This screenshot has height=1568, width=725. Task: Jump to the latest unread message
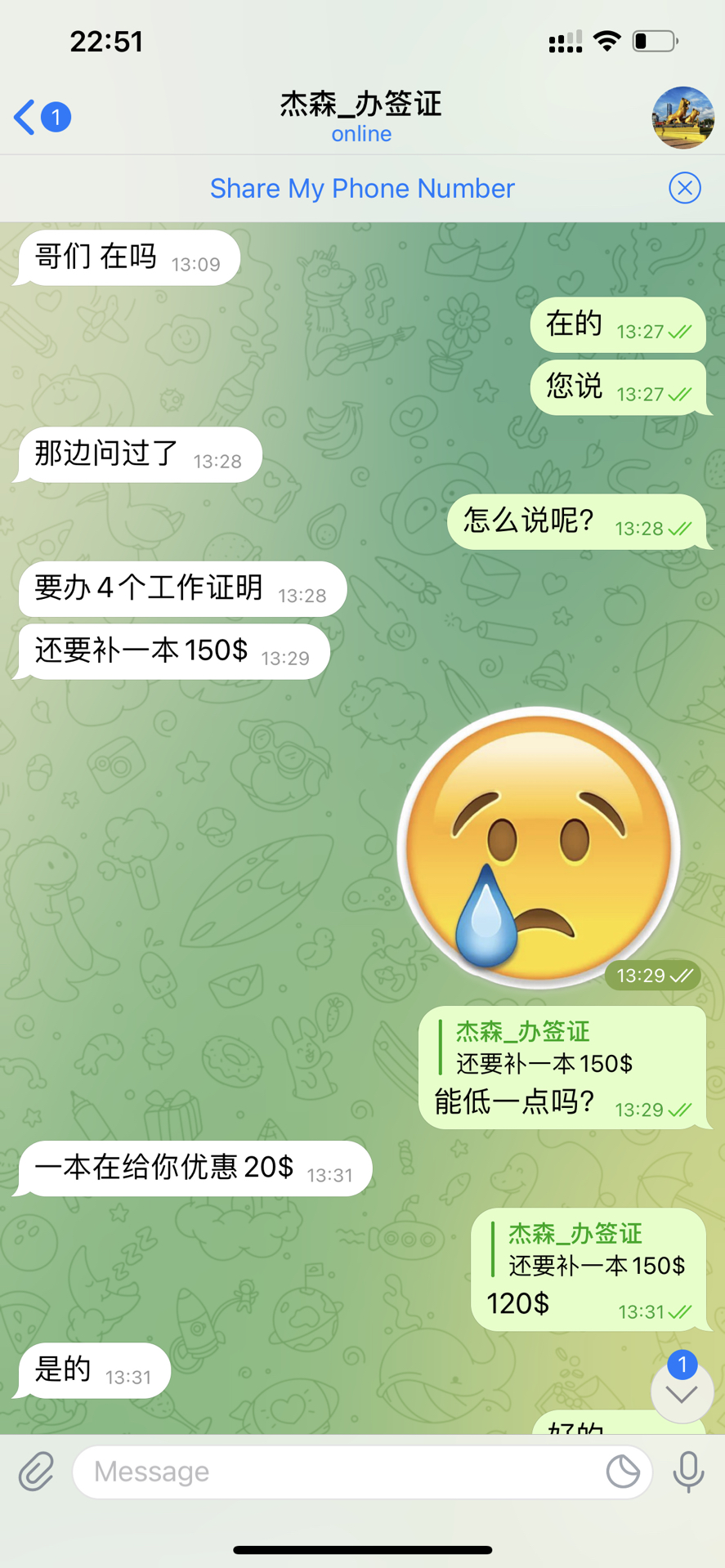tap(681, 1392)
